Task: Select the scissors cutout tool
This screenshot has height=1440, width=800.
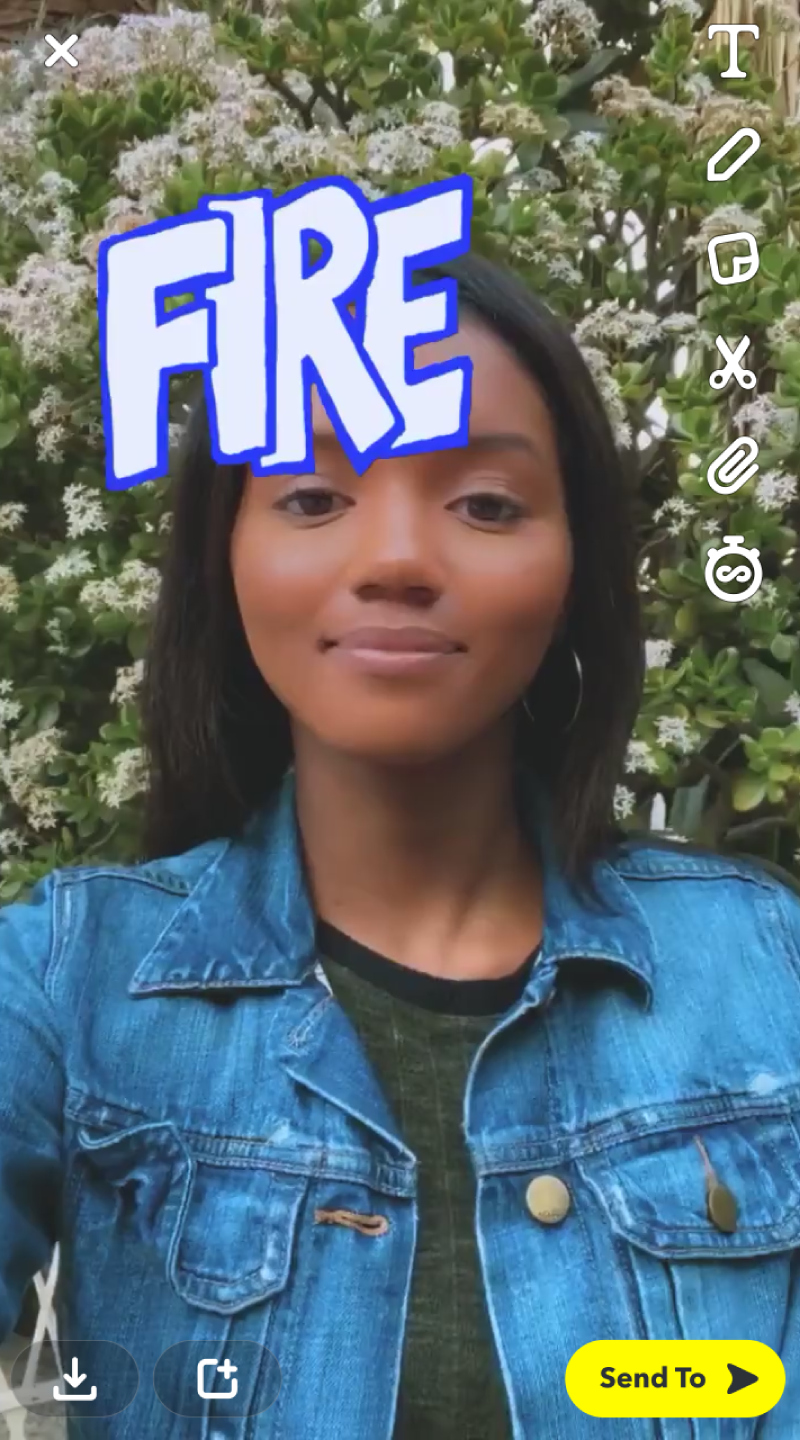Action: click(x=733, y=363)
